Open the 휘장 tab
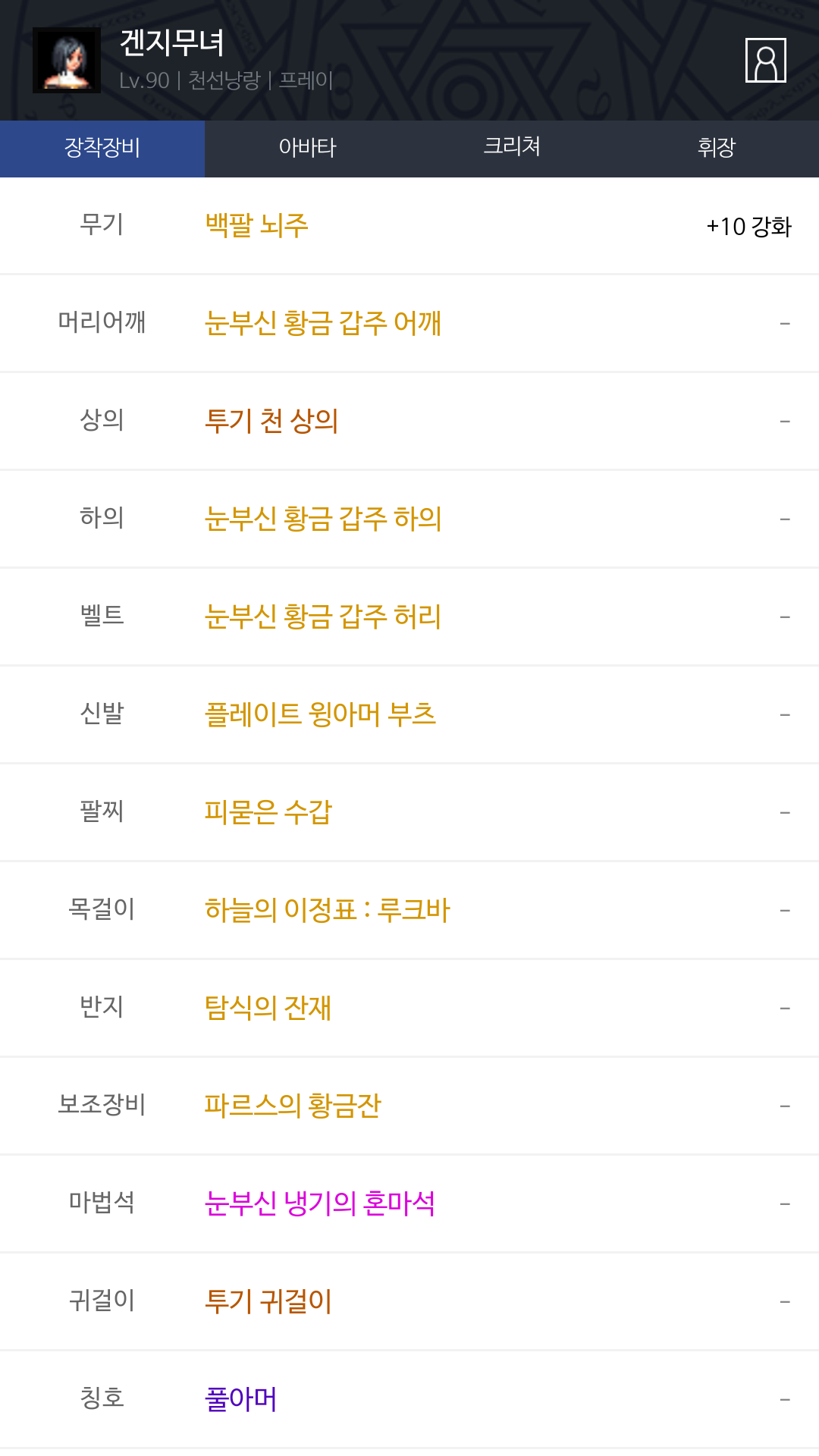Screen dimensions: 819x1456 (717, 149)
